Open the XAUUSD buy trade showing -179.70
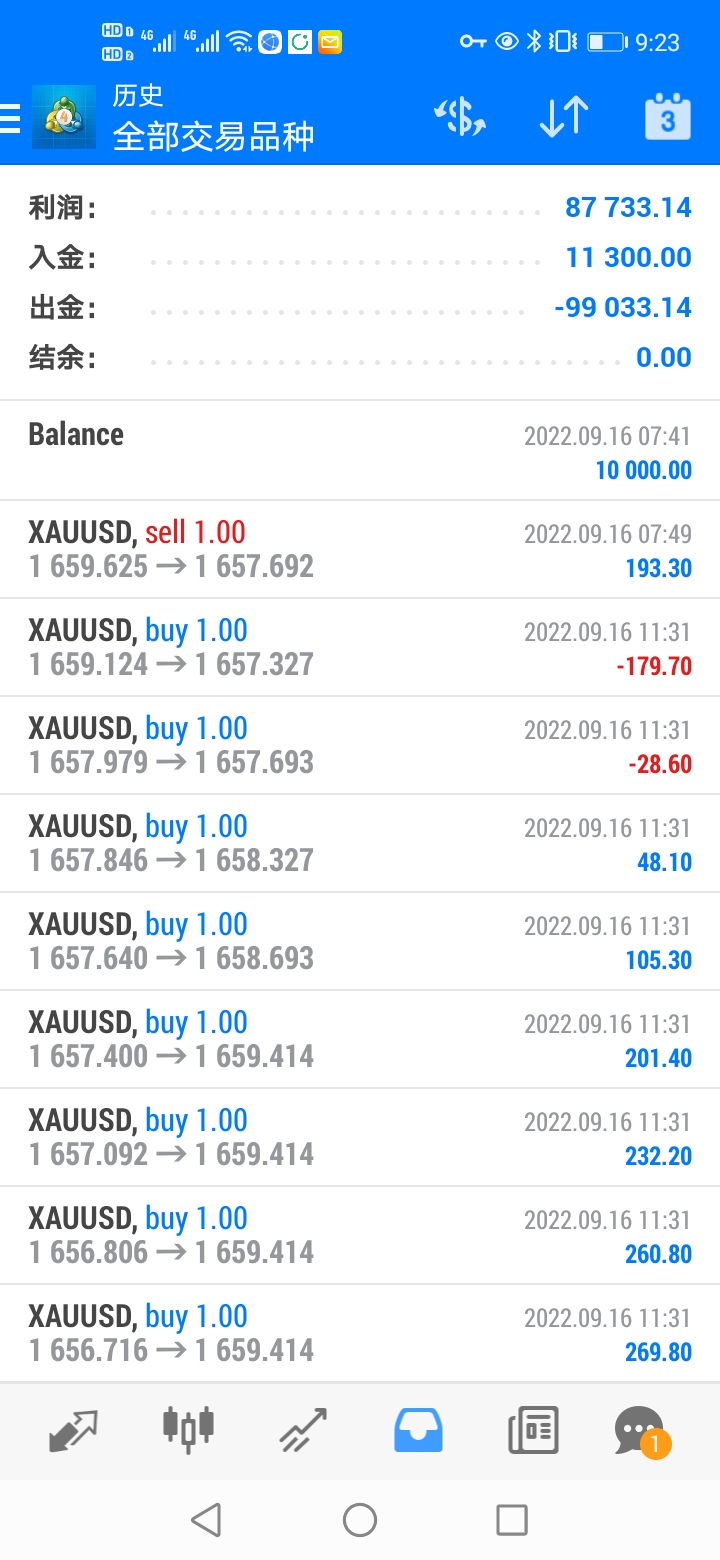This screenshot has width=720, height=1560. [x=360, y=647]
